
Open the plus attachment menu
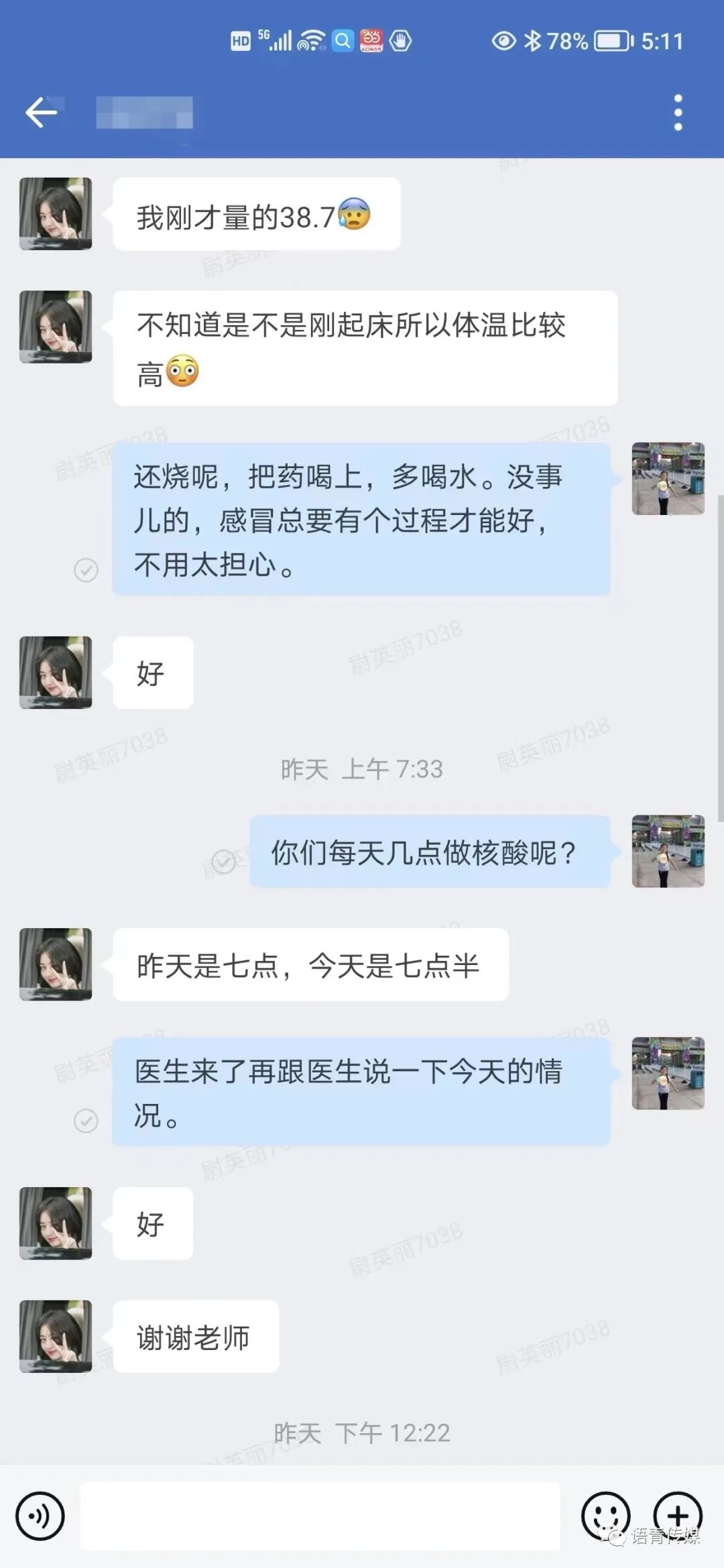click(678, 1516)
